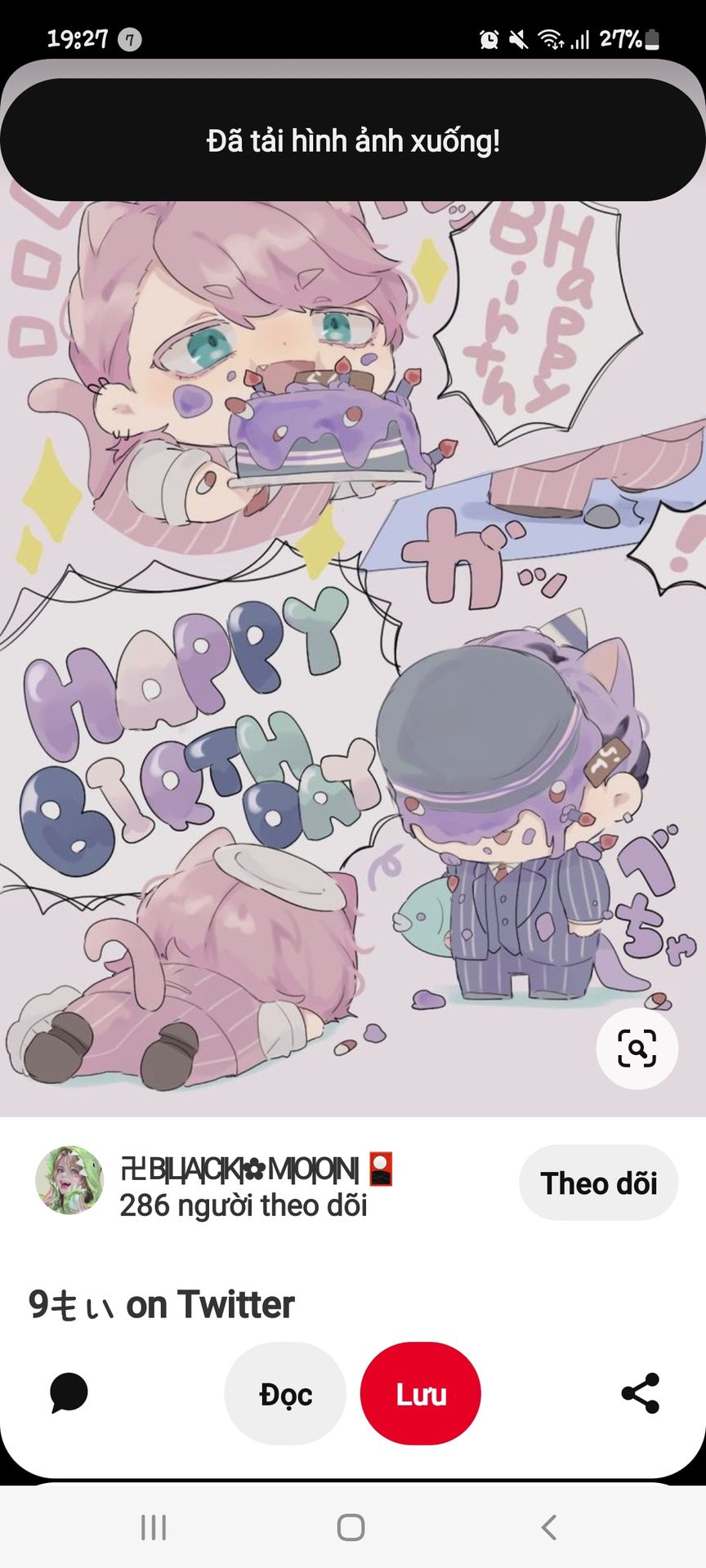
Task: Follow the BLACK MOON account
Action: point(598,1183)
